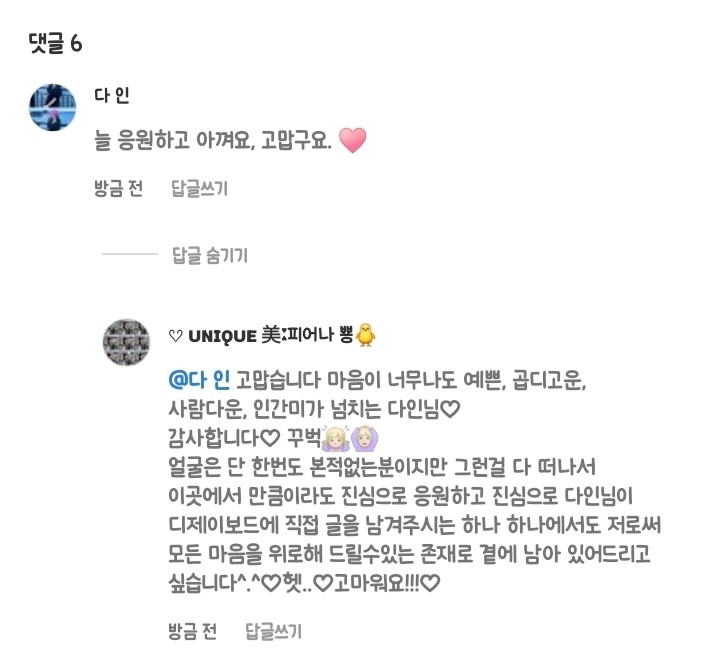Tap 답글쓰기 under 다 인's comment
This screenshot has height=669, width=720.
coord(199,188)
